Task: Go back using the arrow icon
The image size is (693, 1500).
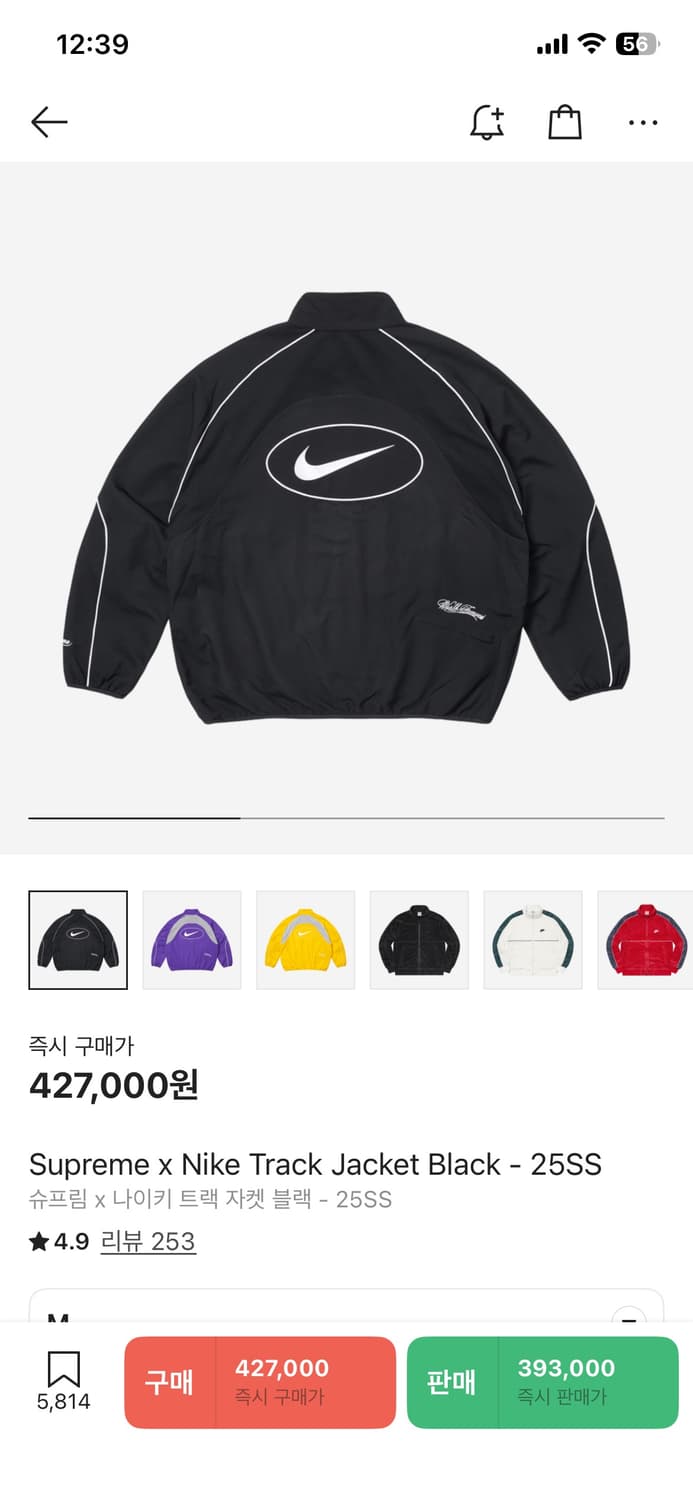Action: (x=49, y=123)
